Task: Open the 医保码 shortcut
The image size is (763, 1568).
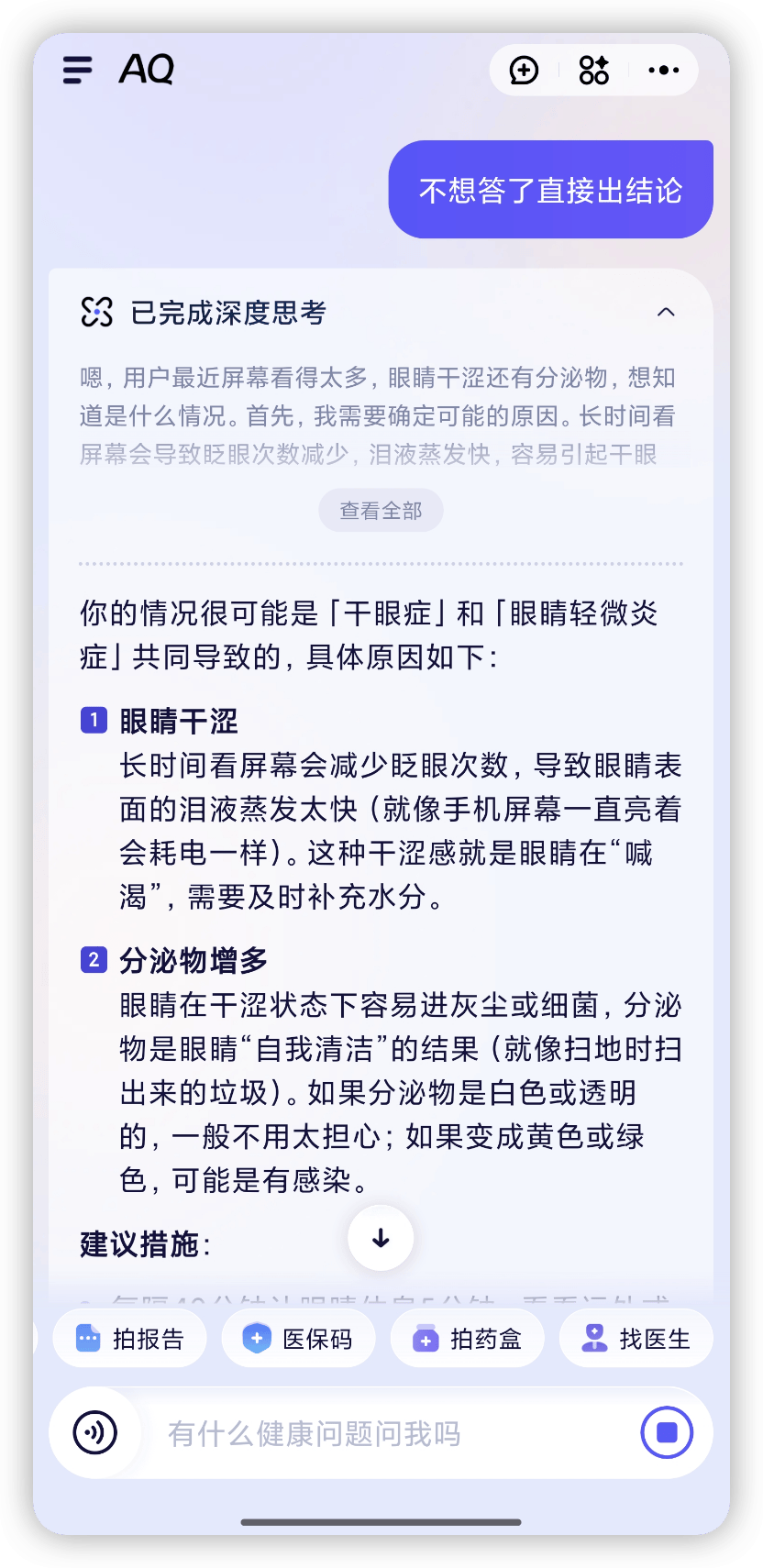Action: click(x=298, y=1339)
